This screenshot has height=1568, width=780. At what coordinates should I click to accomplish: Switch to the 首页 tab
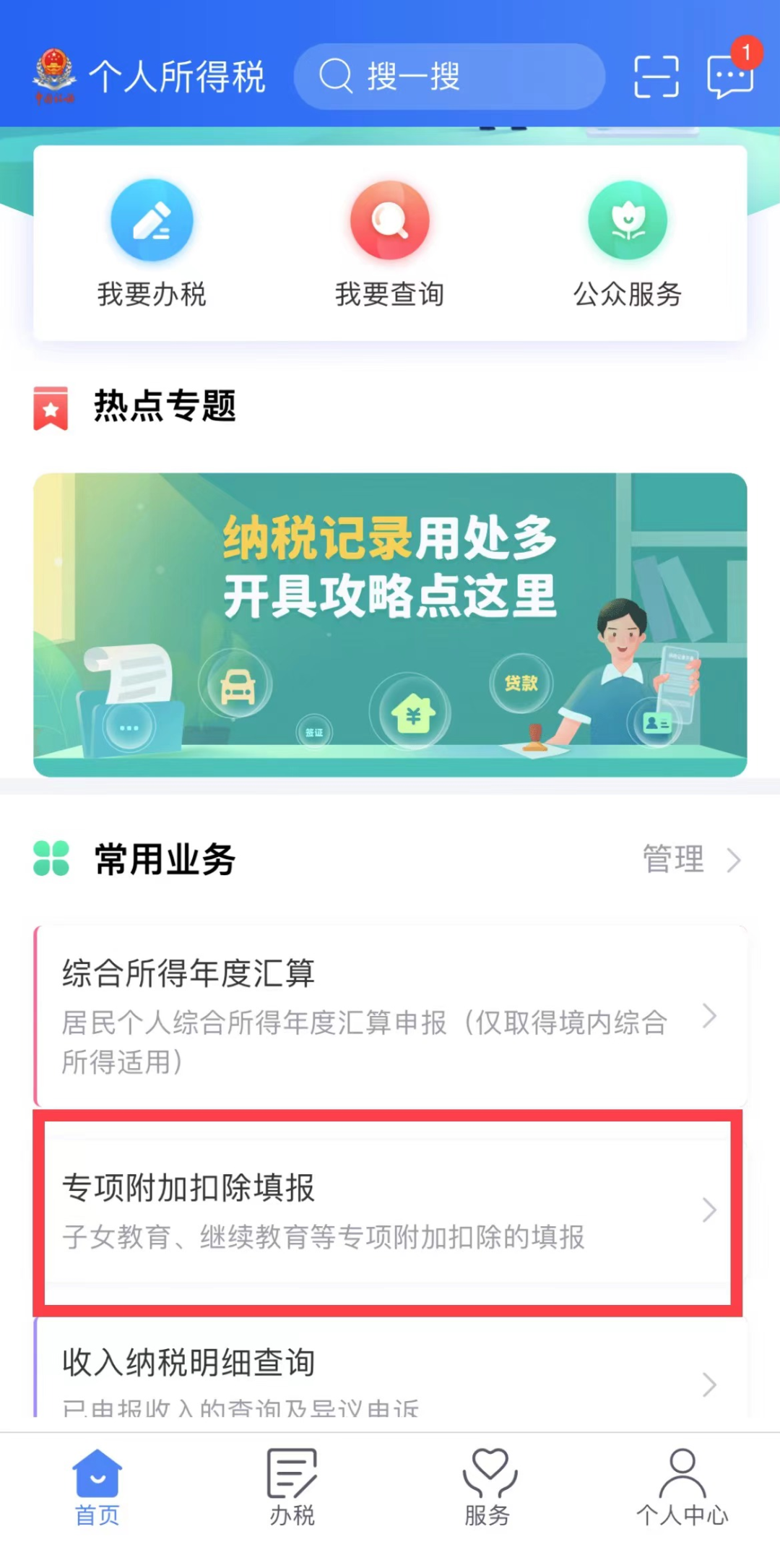click(97, 1487)
